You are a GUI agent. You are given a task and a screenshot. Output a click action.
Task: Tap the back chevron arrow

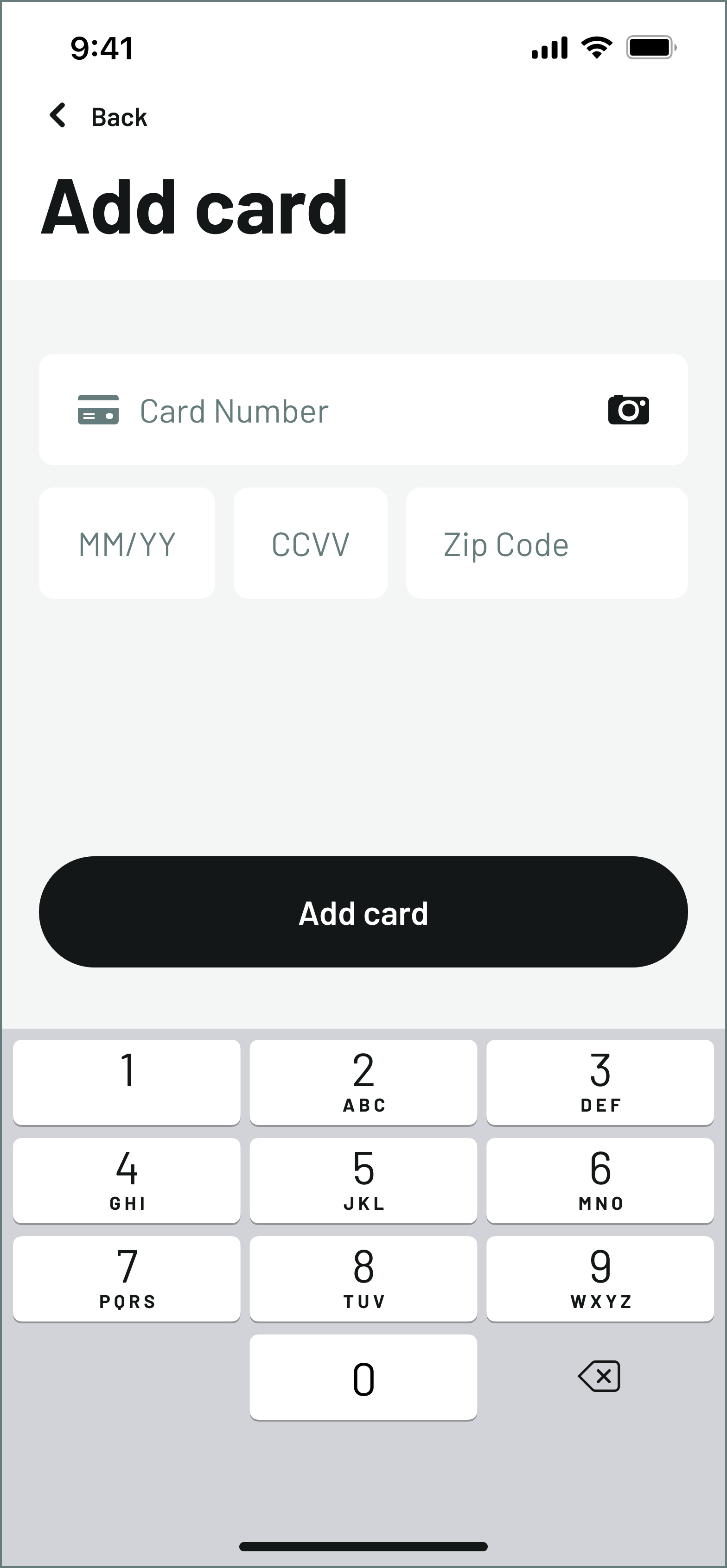(x=58, y=116)
